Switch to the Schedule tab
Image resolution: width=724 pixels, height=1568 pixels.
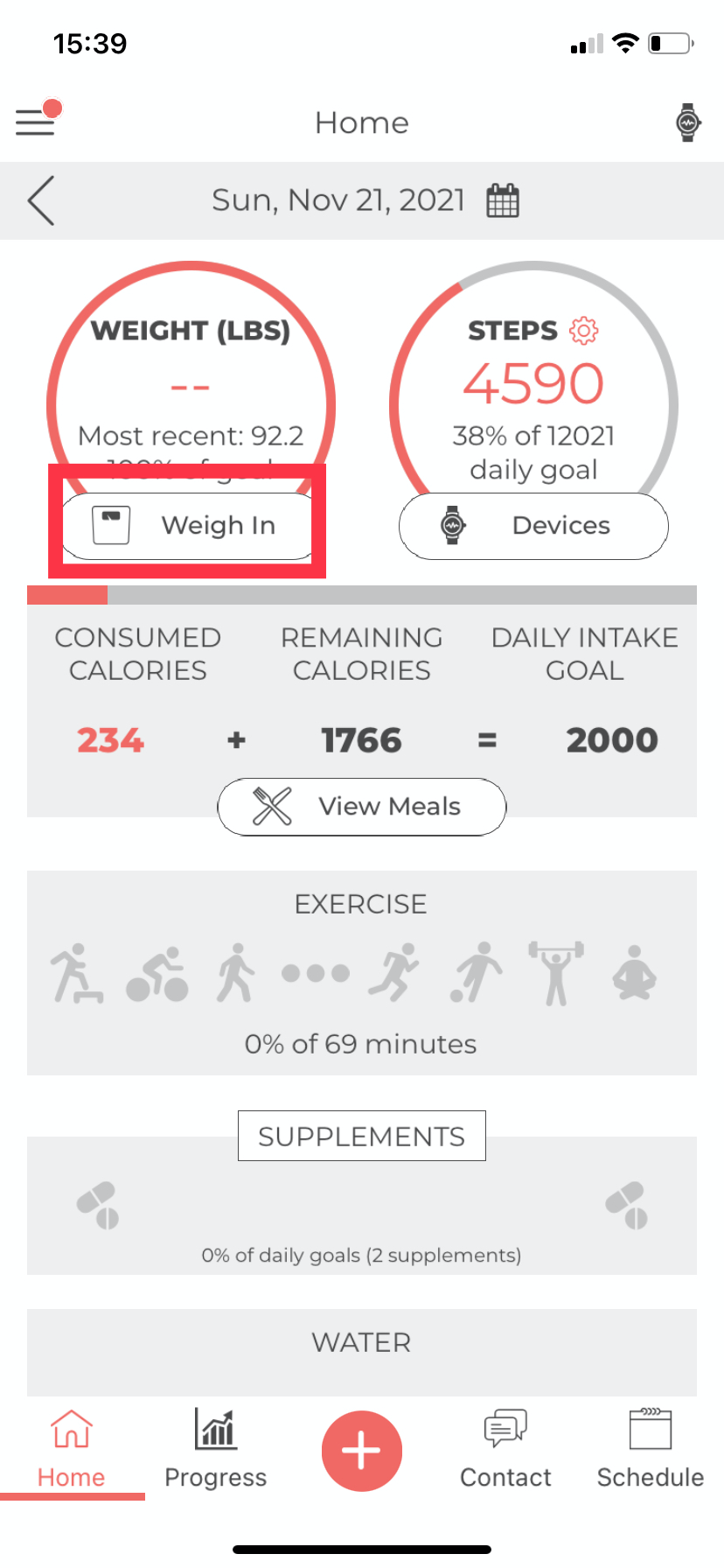650,1449
